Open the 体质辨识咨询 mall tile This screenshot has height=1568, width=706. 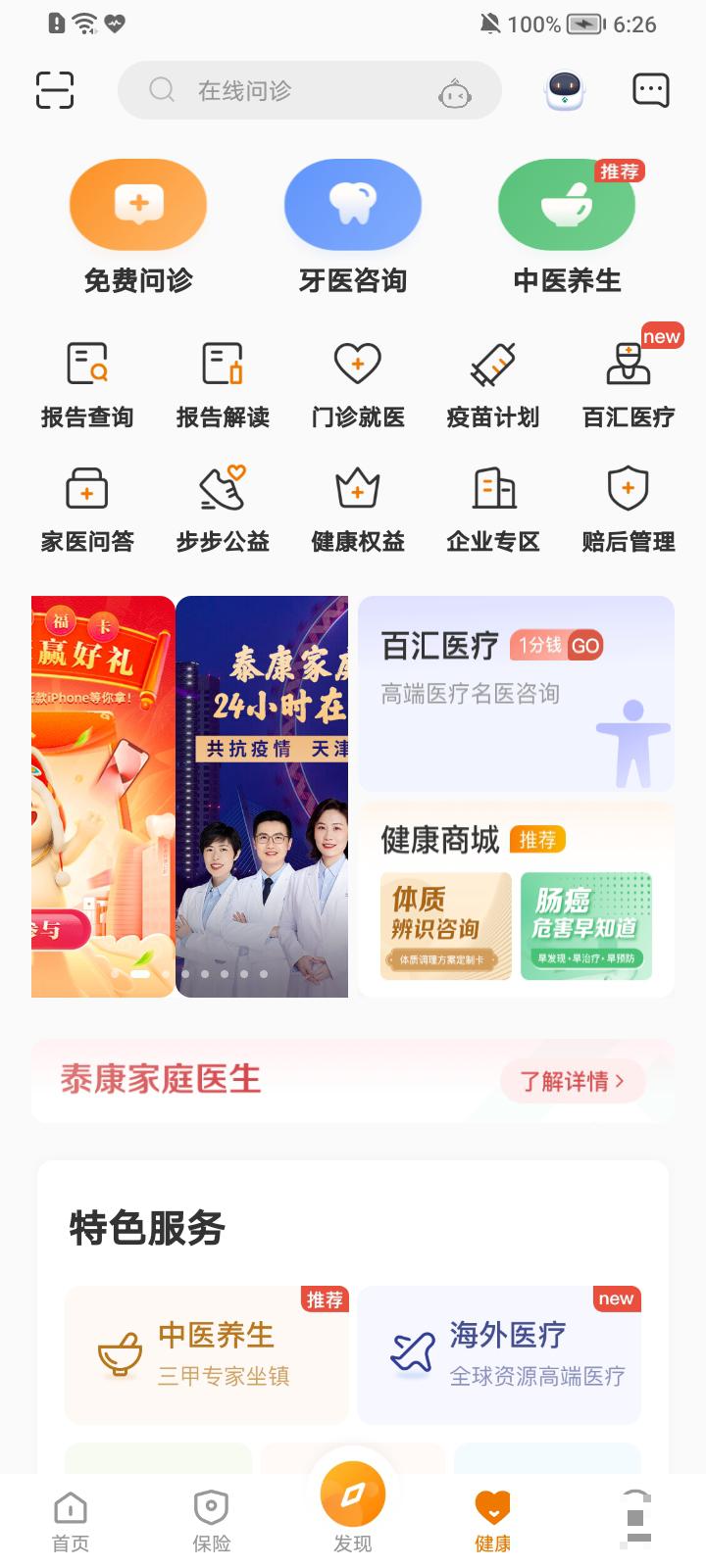[x=446, y=926]
